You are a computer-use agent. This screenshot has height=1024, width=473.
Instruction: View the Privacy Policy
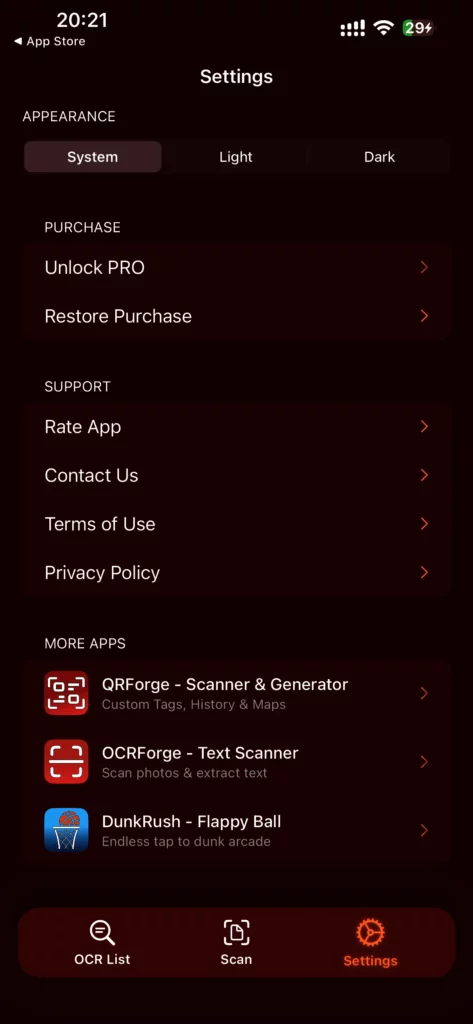click(x=236, y=573)
